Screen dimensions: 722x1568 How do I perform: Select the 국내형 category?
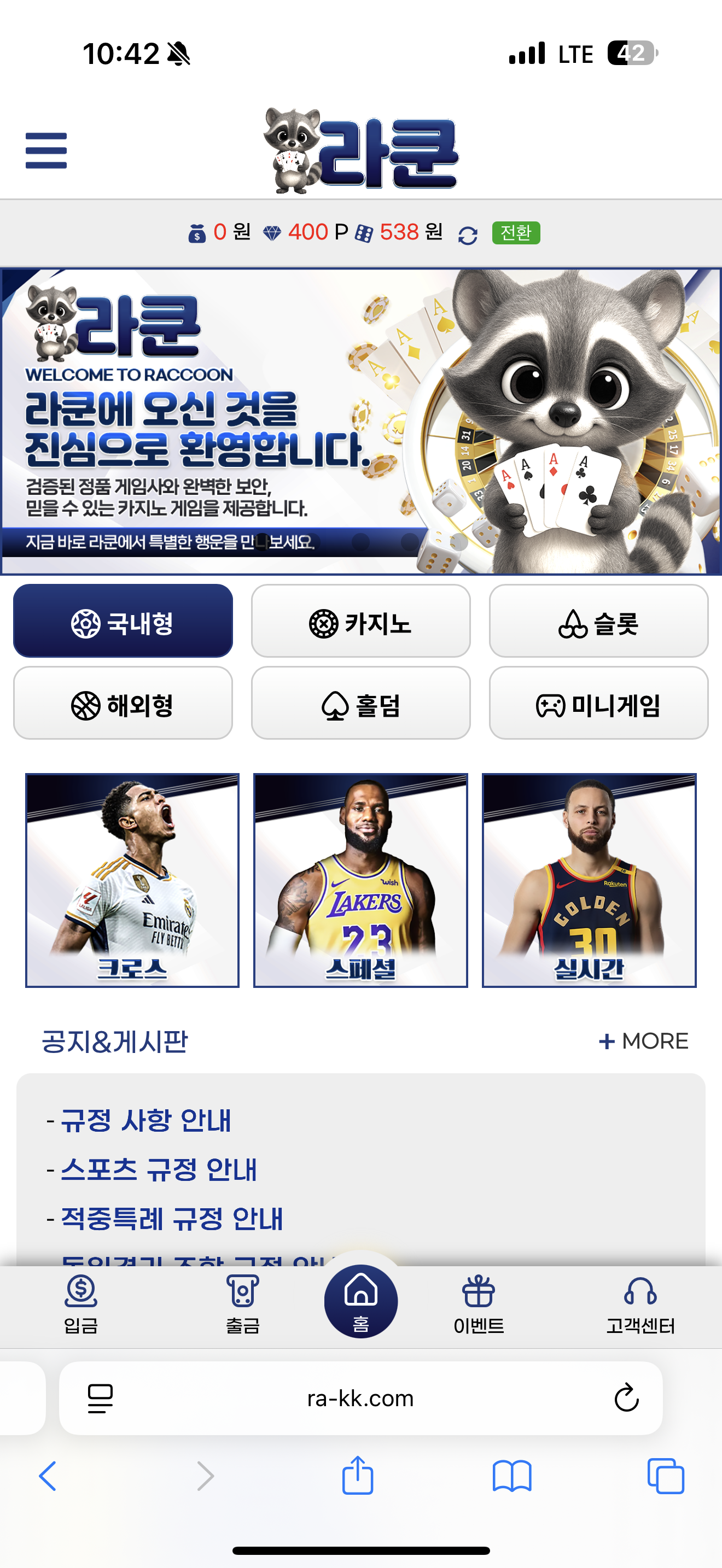[123, 622]
